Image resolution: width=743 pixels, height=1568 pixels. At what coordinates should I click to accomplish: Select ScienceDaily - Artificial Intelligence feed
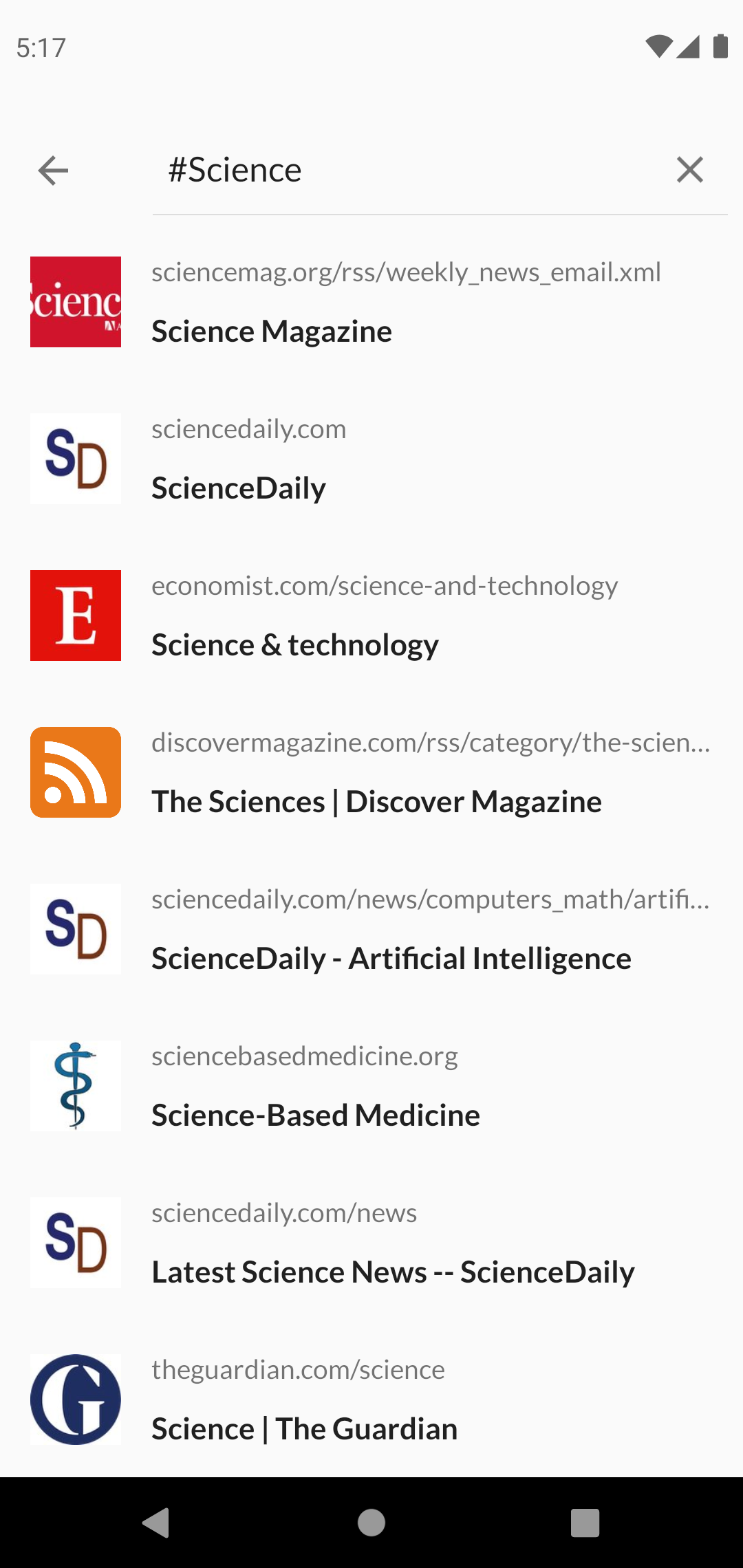[x=371, y=930]
